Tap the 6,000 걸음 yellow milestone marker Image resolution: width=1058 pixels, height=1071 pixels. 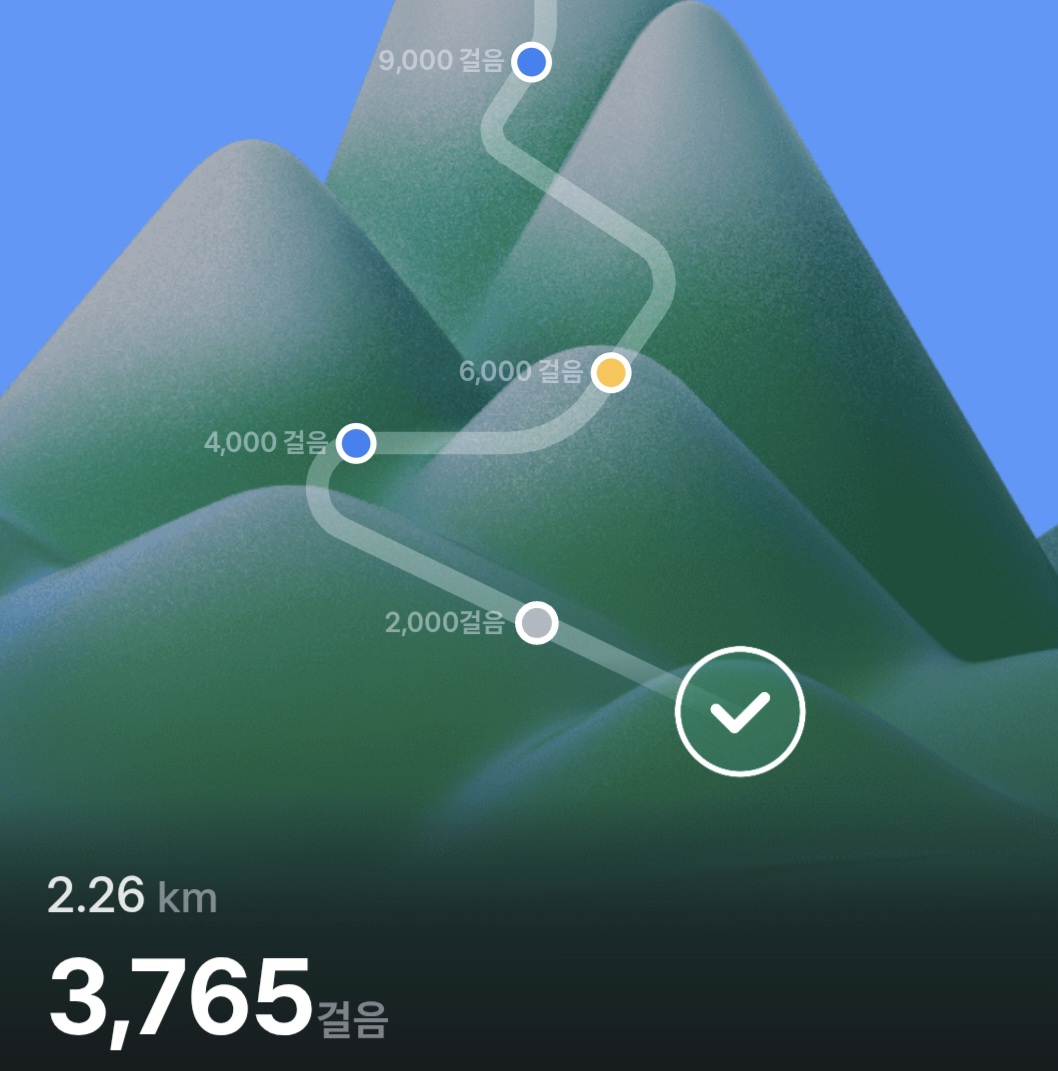click(x=610, y=373)
